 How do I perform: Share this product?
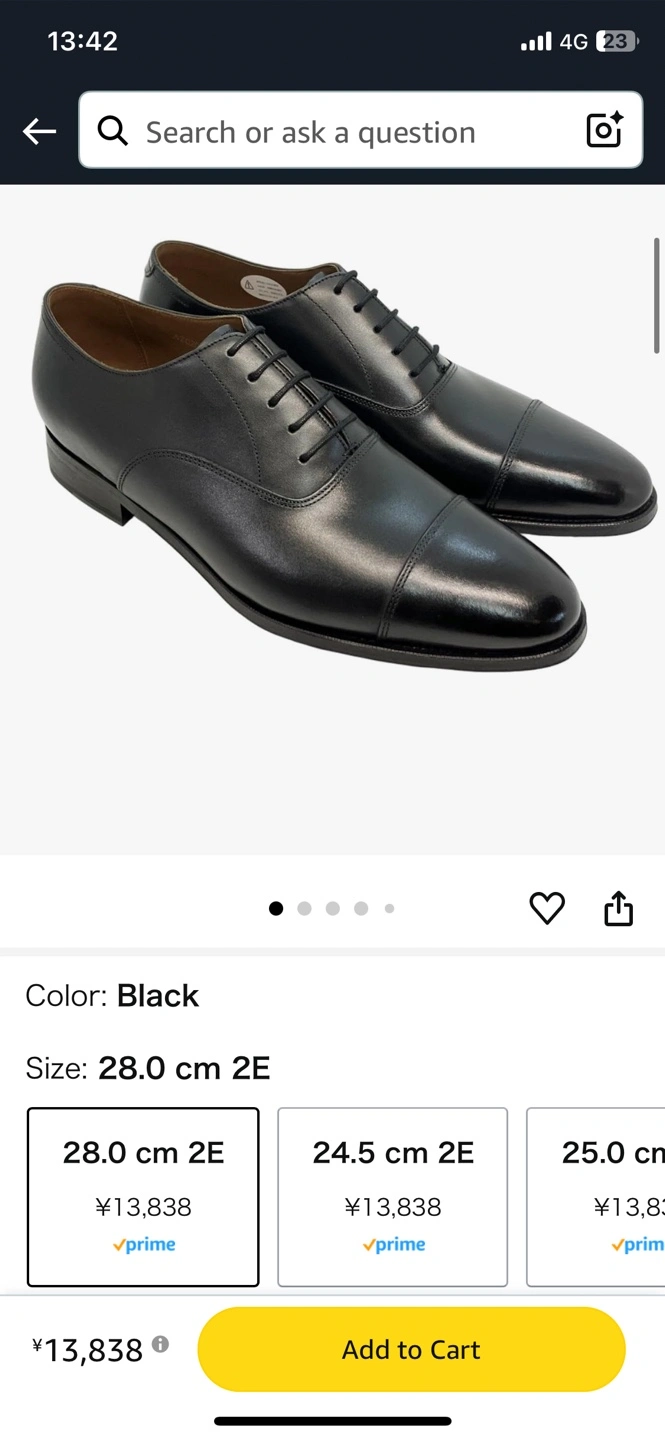click(x=619, y=908)
